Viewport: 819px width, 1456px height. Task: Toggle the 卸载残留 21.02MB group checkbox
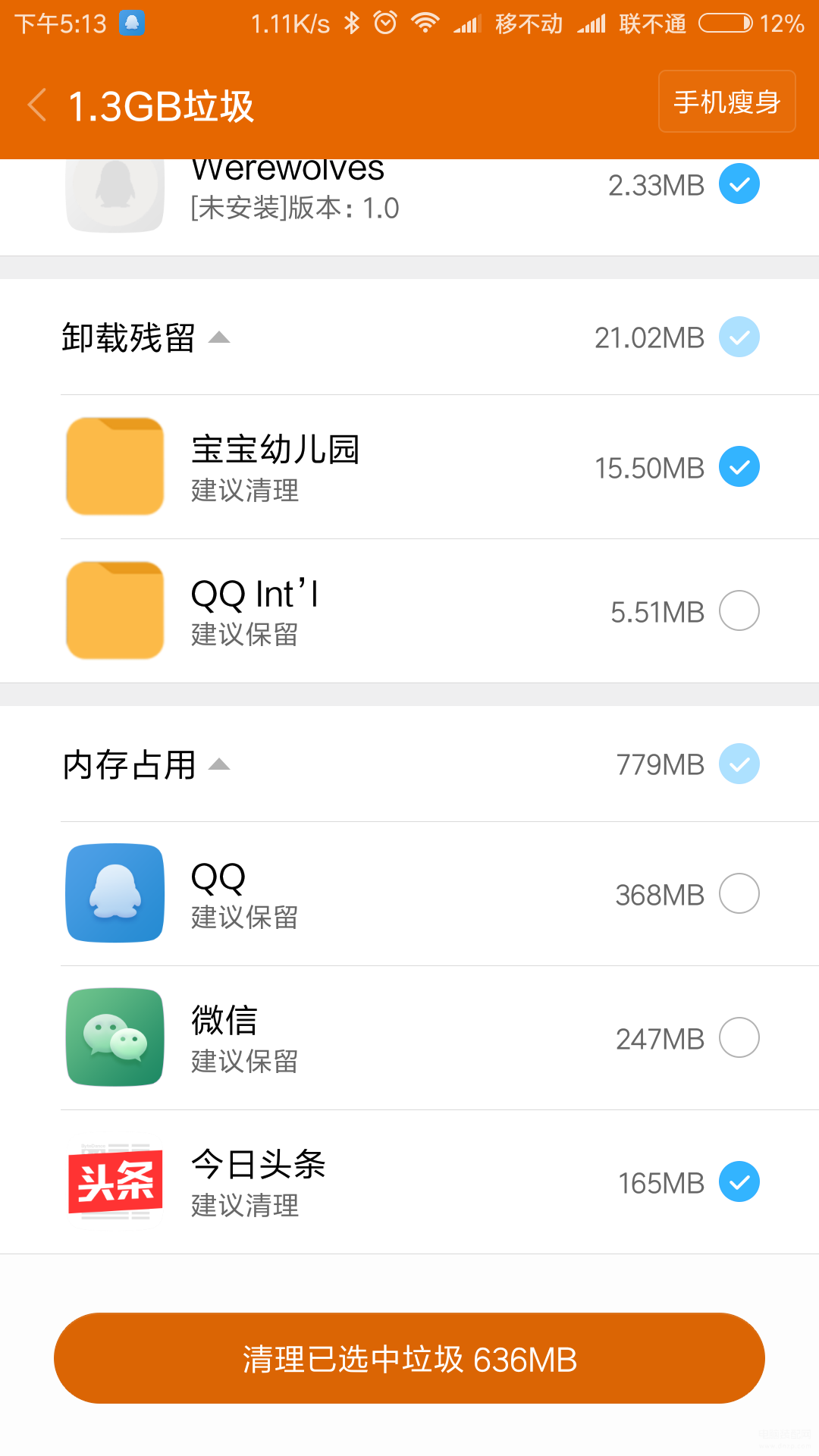(739, 337)
